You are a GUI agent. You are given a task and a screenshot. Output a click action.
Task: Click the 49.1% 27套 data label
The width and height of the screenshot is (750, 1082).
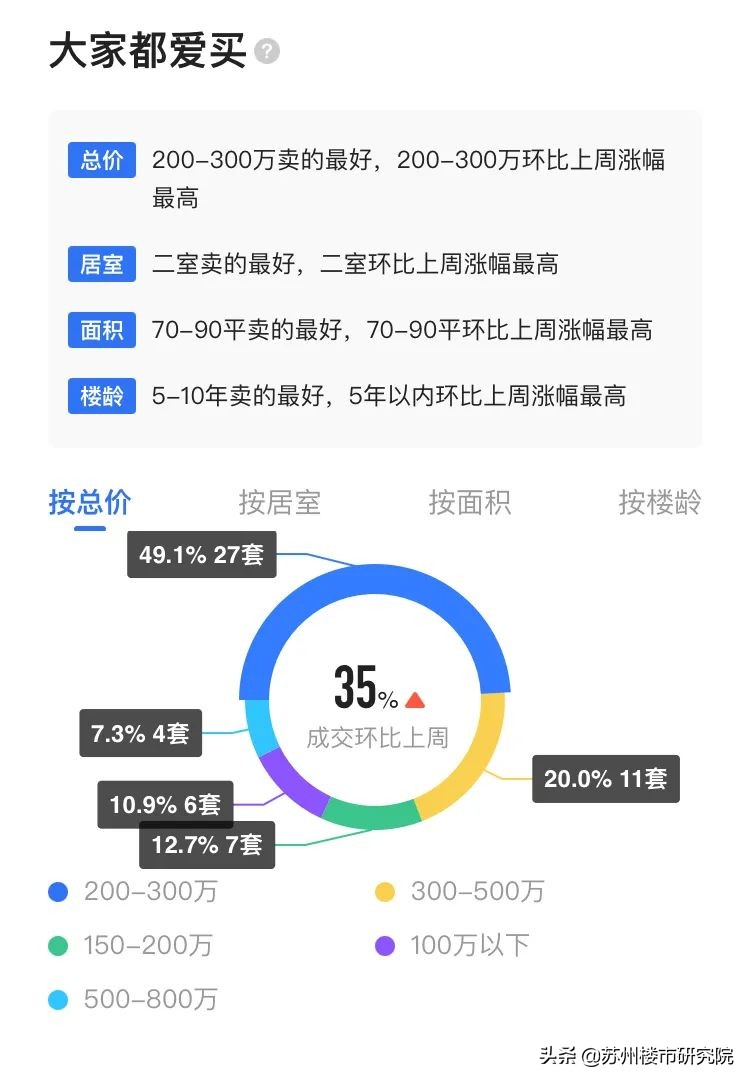pyautogui.click(x=203, y=555)
